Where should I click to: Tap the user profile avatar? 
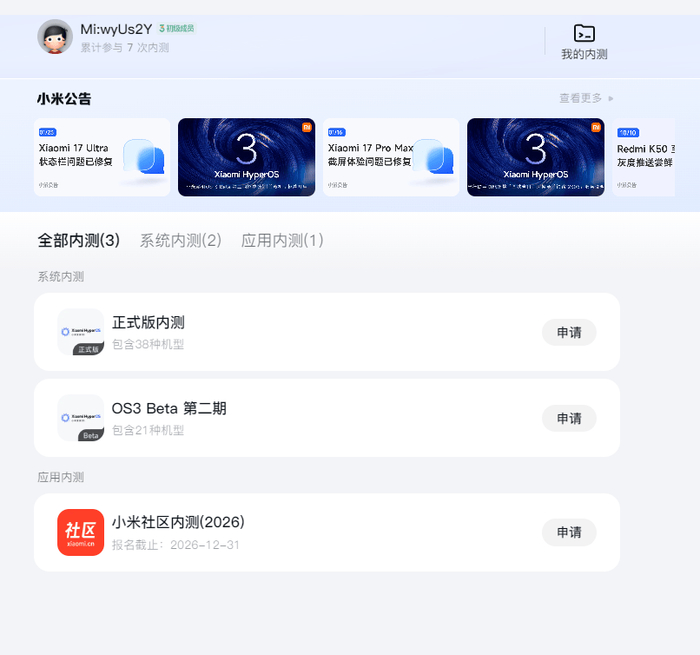(55, 37)
